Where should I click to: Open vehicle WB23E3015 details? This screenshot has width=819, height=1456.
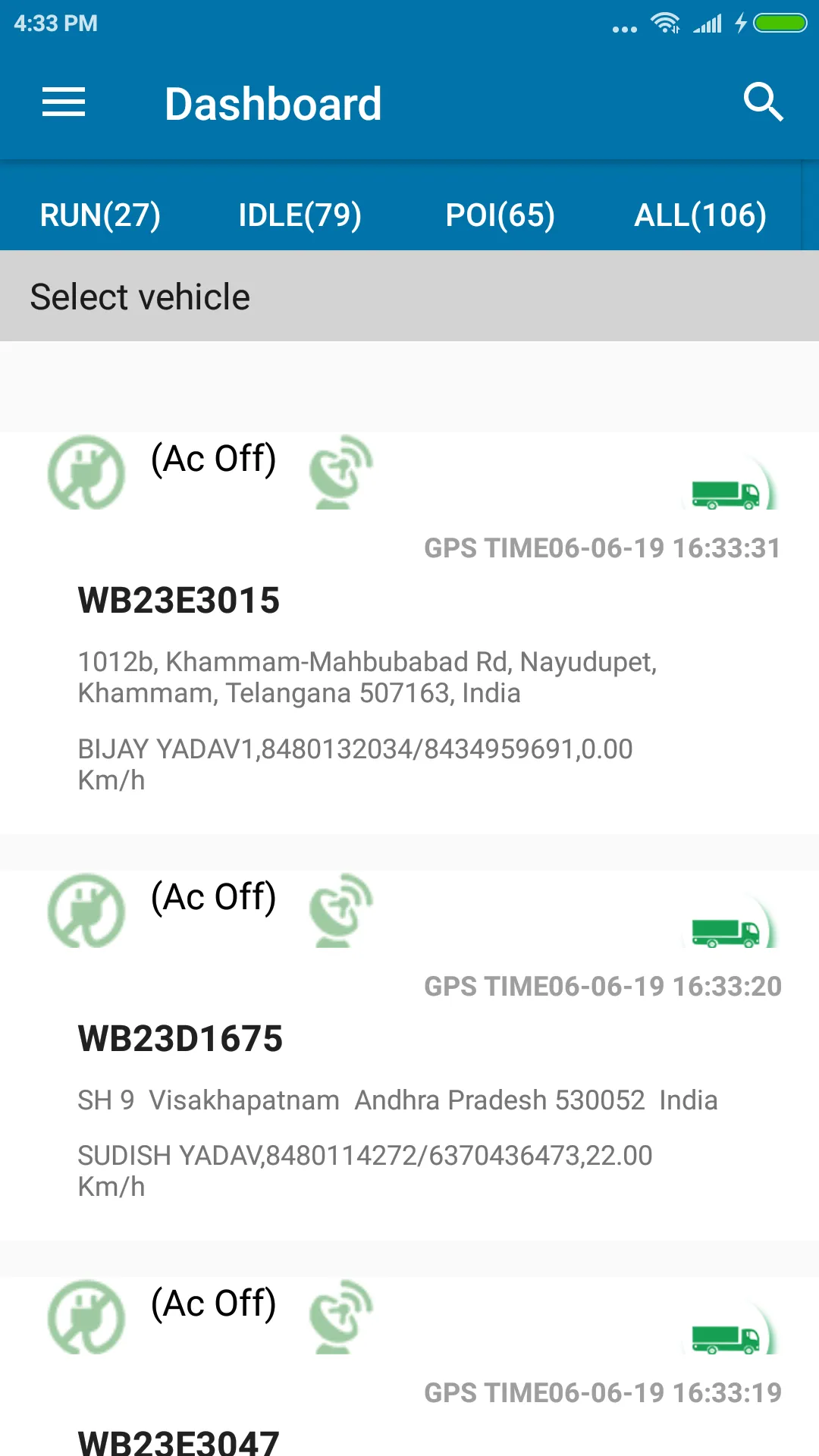click(179, 601)
